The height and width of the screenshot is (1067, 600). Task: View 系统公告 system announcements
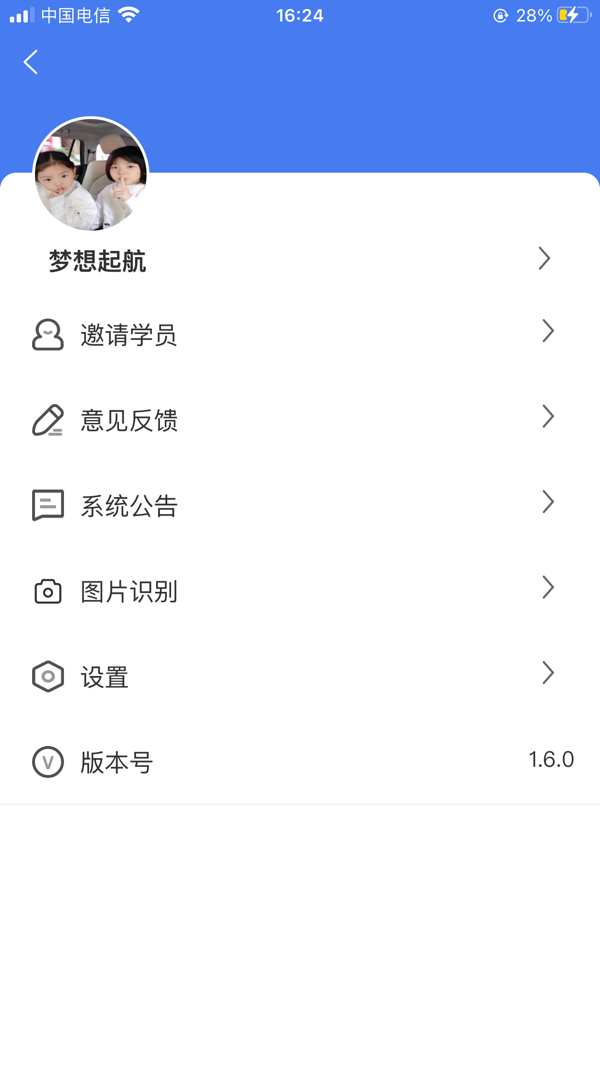click(129, 506)
